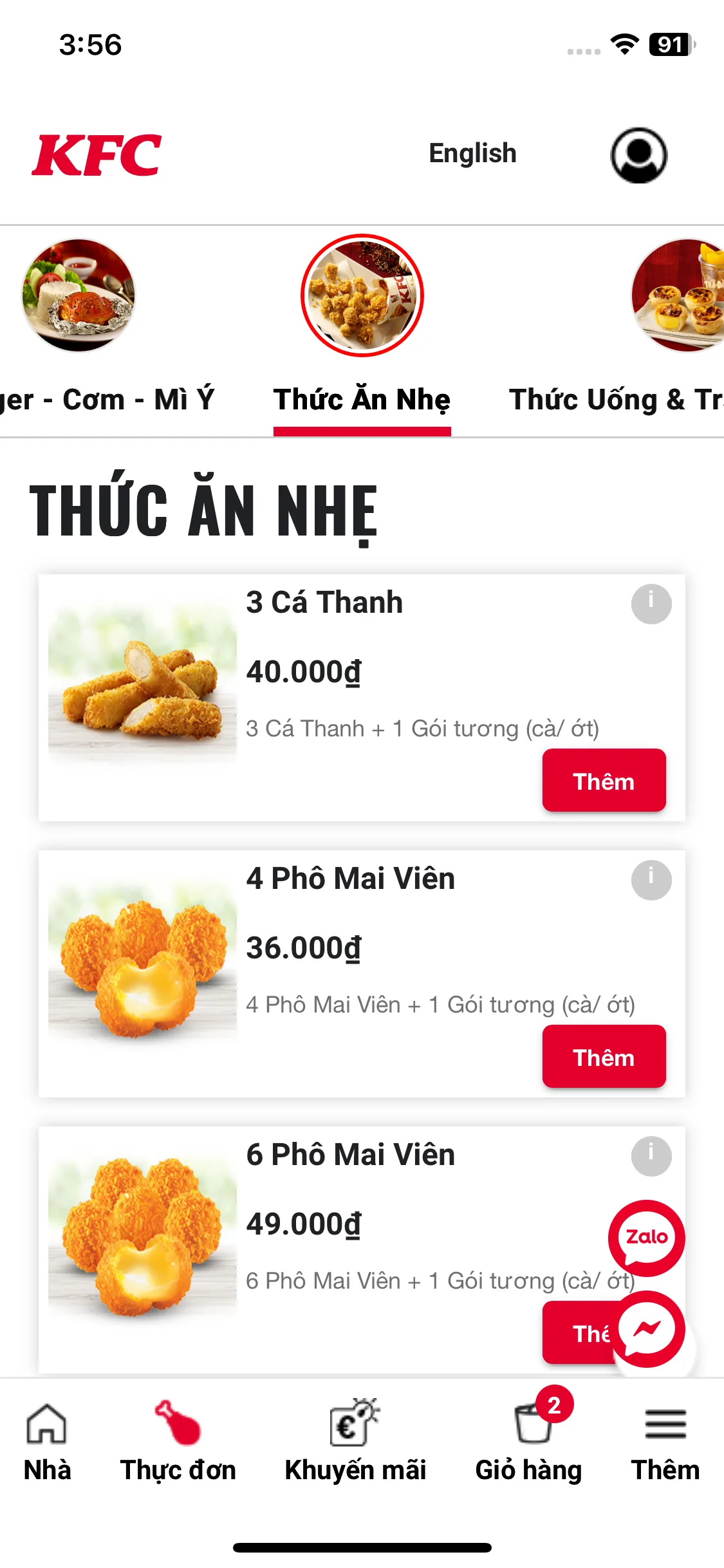Screen dimensions: 724x1568
Task: Show info for 3 Cá Thanh
Action: point(651,604)
